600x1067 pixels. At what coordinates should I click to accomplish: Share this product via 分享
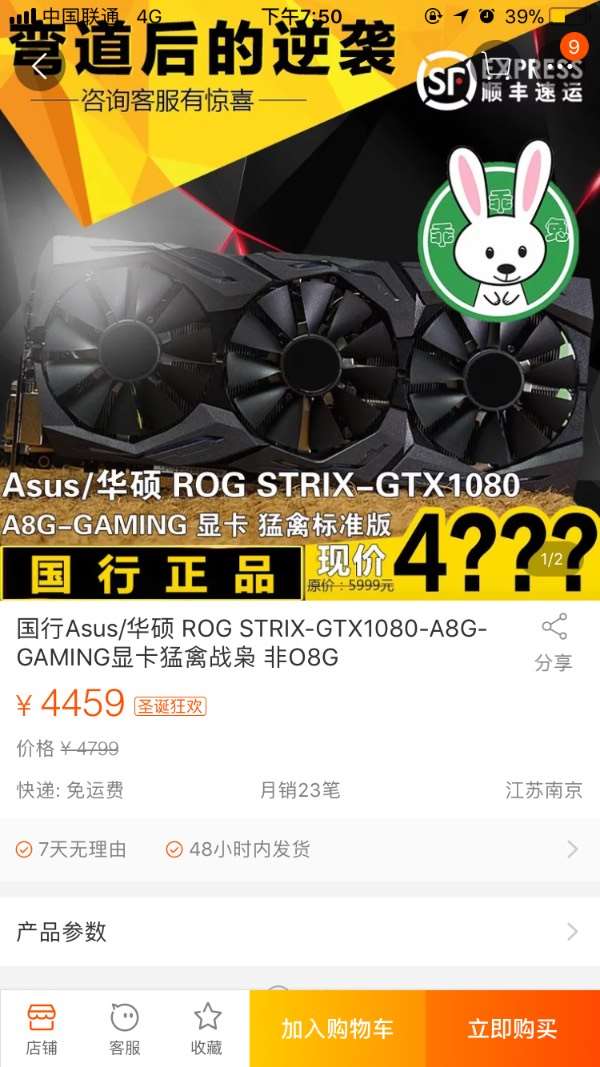click(x=553, y=643)
